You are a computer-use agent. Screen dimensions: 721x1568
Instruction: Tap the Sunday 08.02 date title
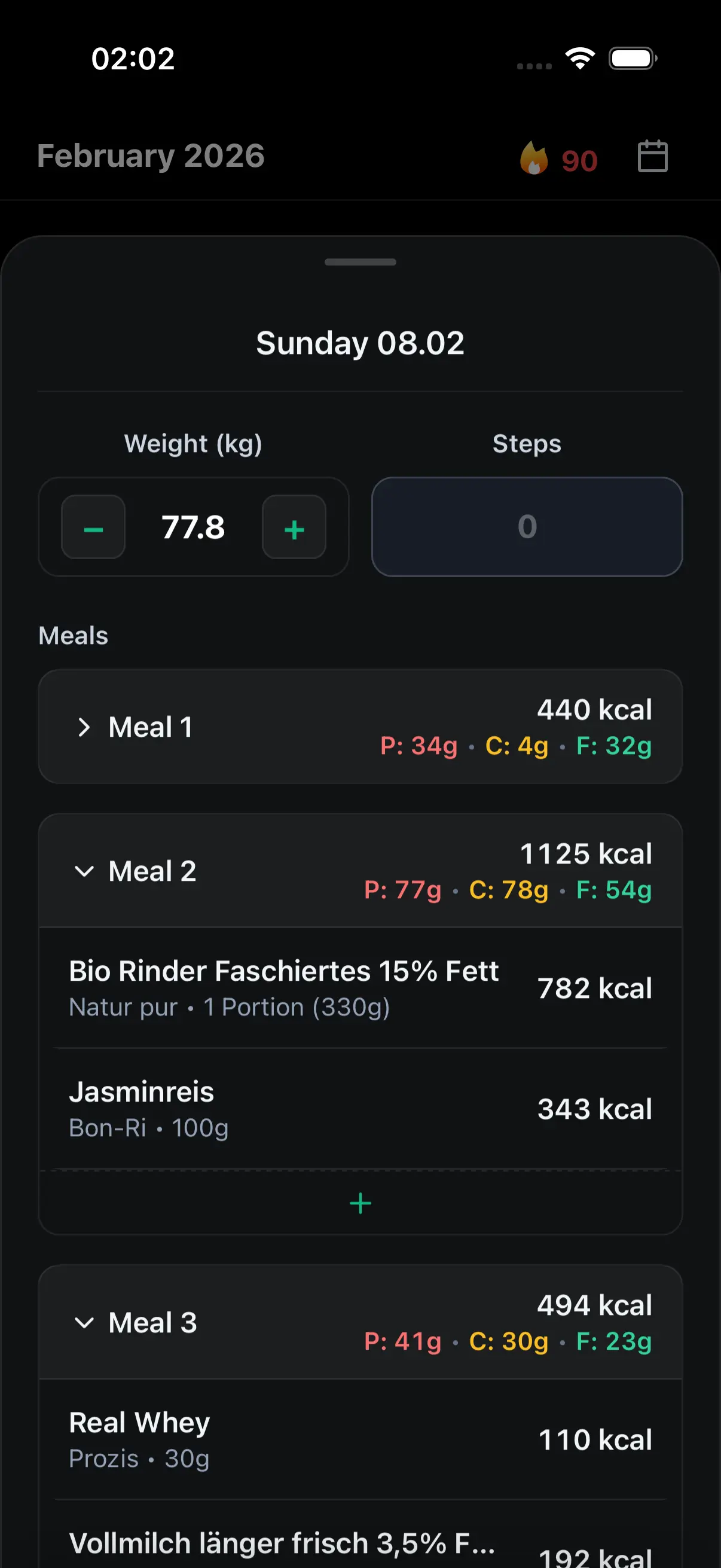tap(360, 343)
